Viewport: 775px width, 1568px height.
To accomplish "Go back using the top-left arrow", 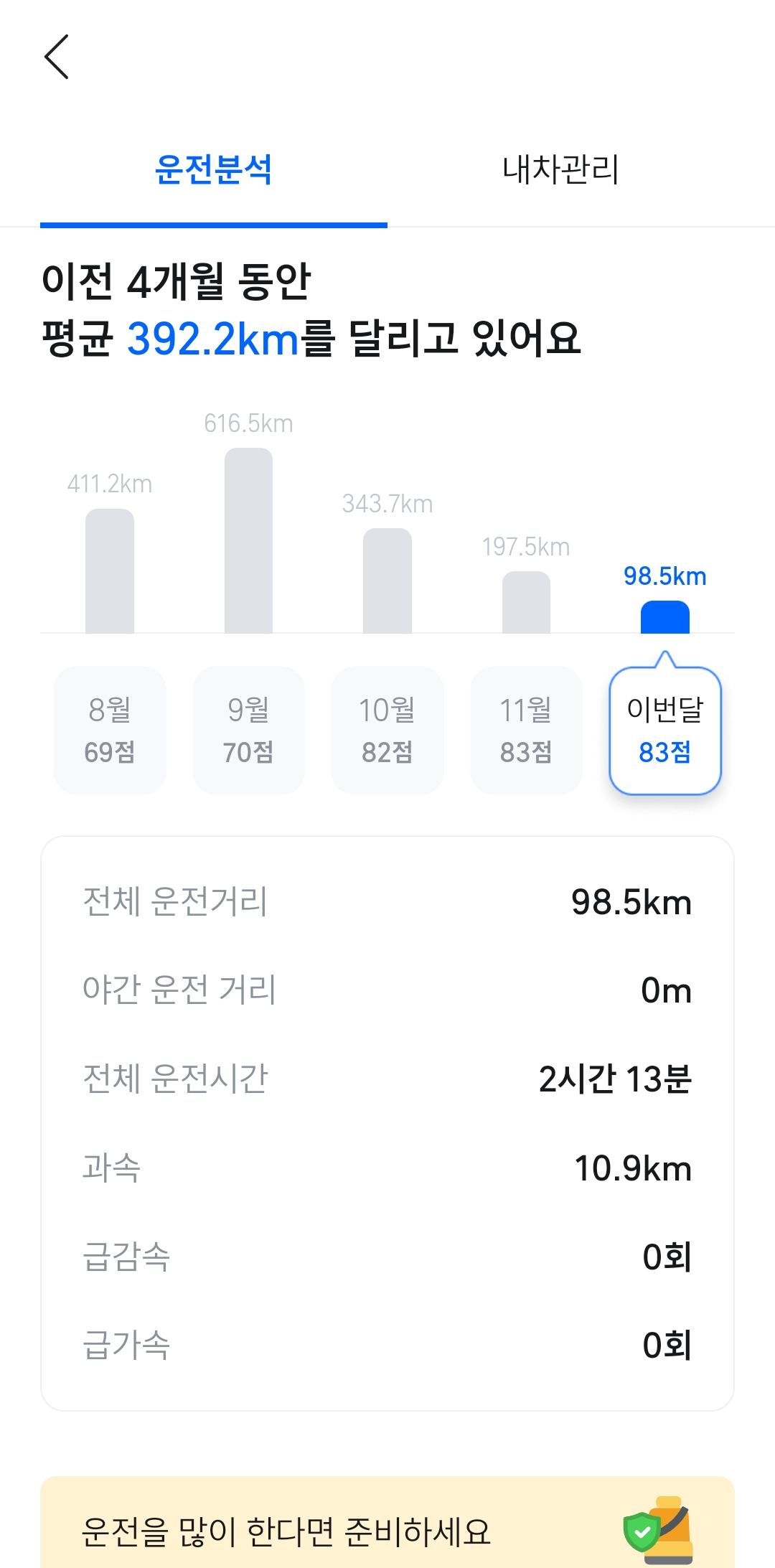I will click(56, 57).
